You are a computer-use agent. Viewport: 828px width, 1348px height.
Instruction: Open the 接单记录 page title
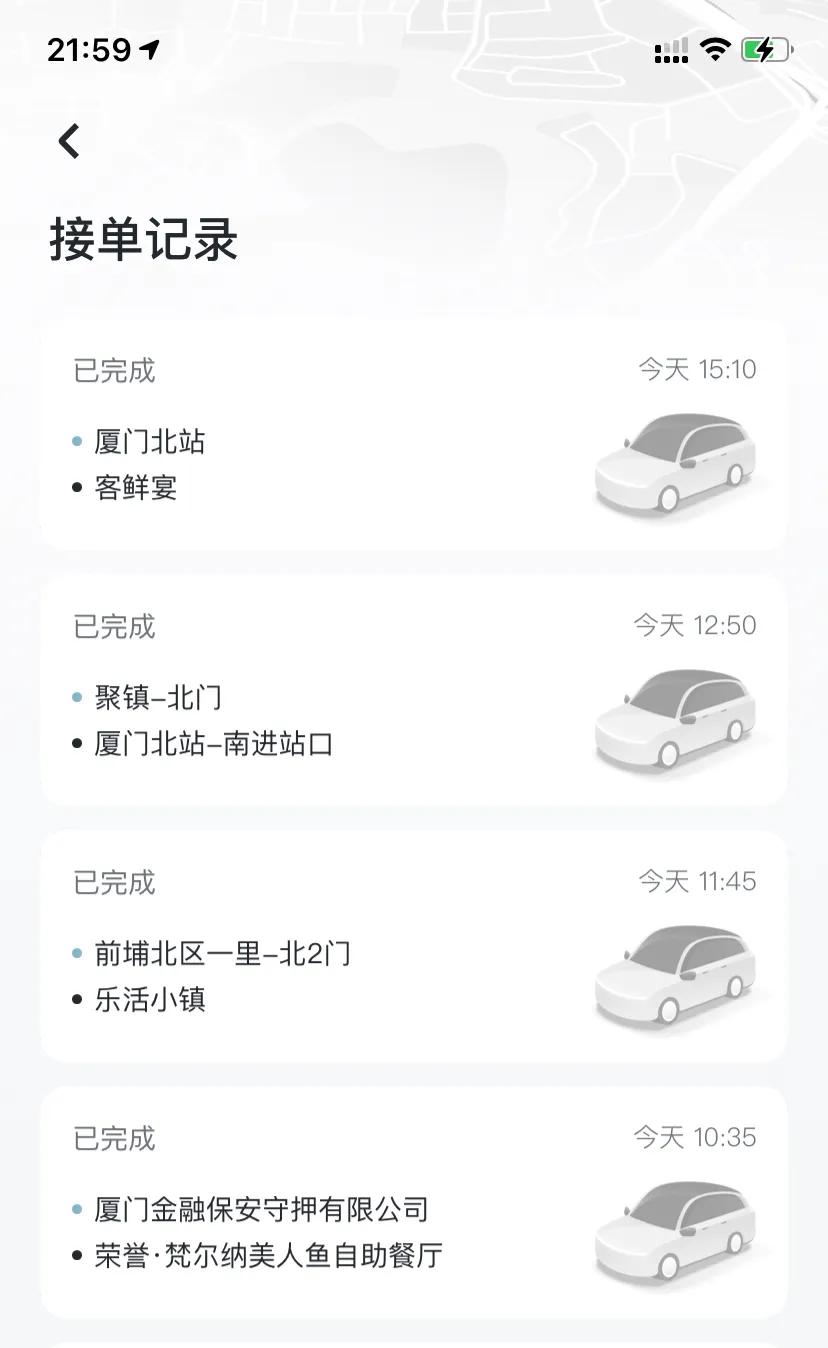click(x=145, y=240)
